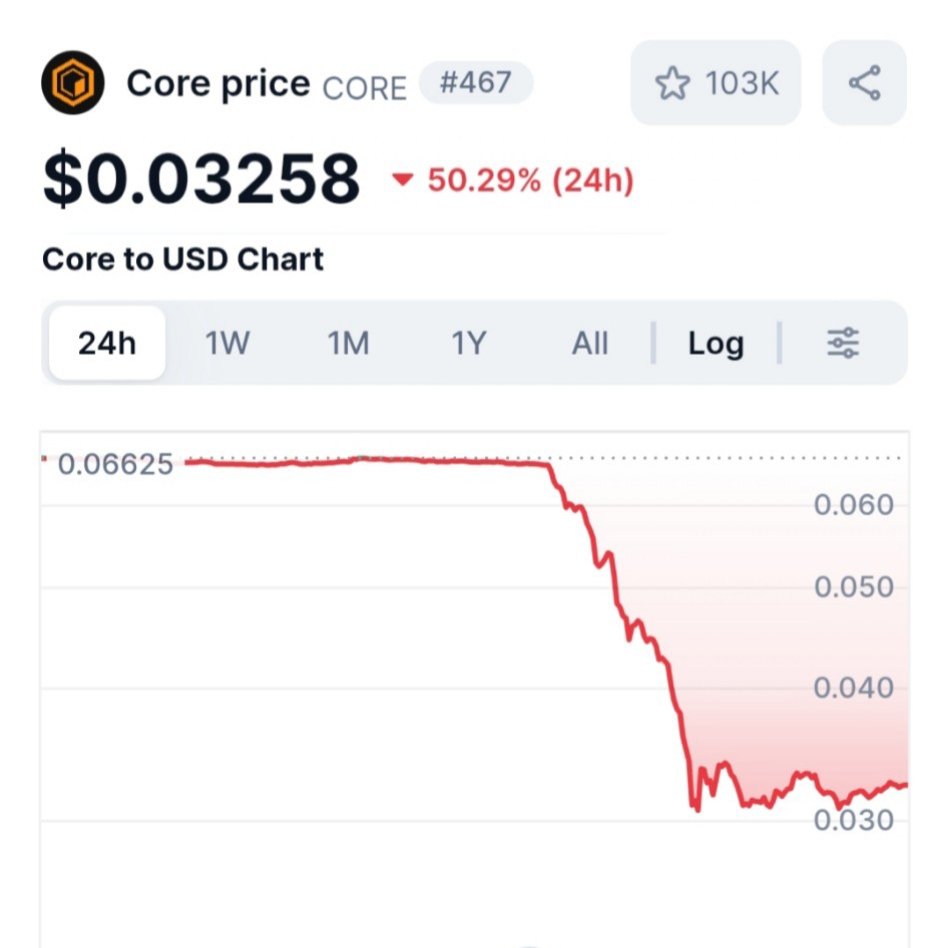The height and width of the screenshot is (948, 948).
Task: Show the 1Y price chart
Action: coord(468,344)
